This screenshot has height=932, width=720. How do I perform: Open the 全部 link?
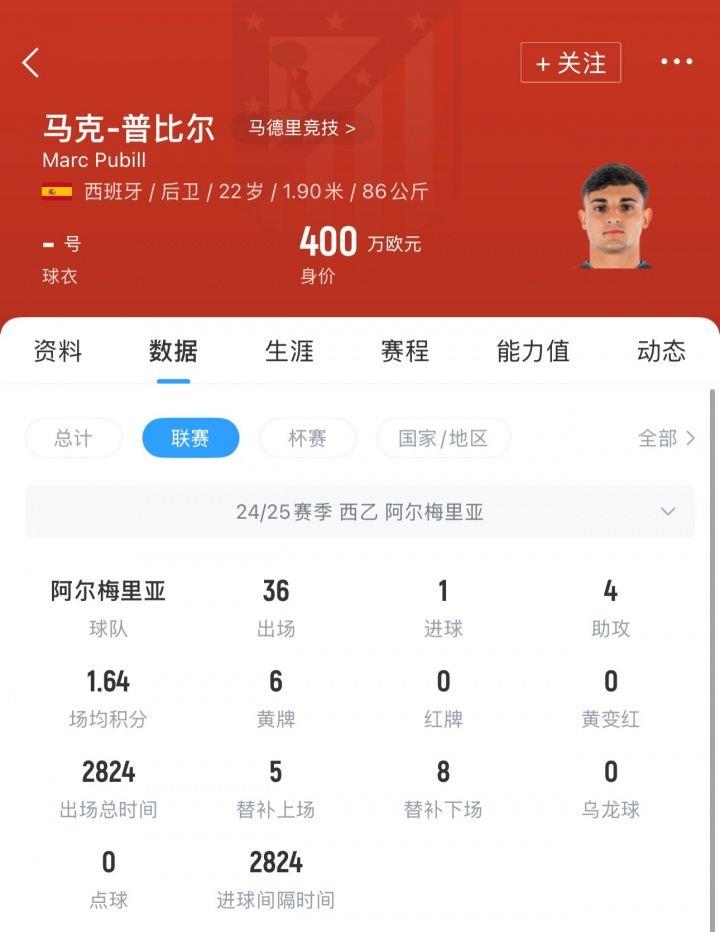(x=666, y=438)
